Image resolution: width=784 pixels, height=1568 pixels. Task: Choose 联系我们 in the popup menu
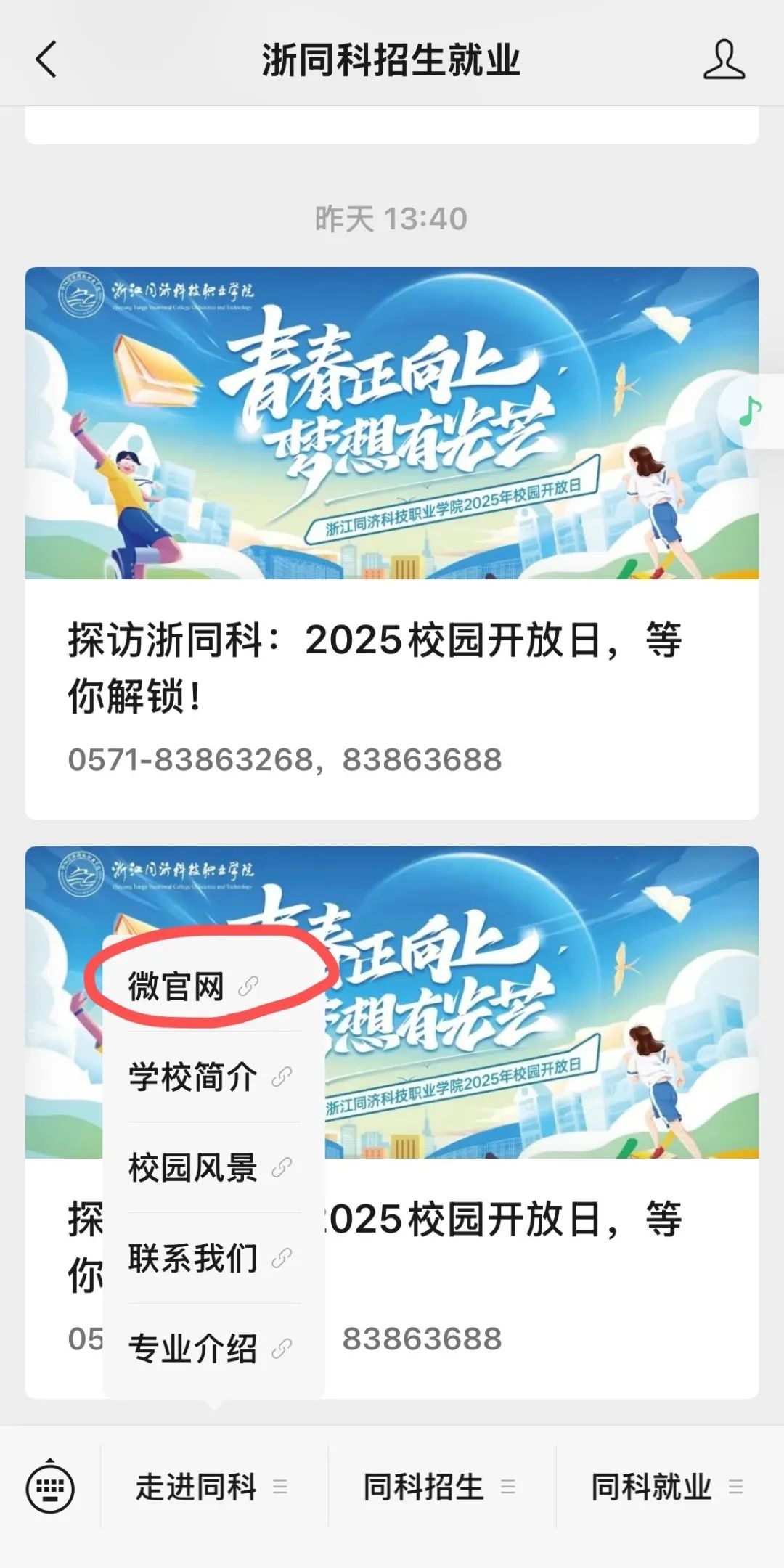tap(209, 1258)
